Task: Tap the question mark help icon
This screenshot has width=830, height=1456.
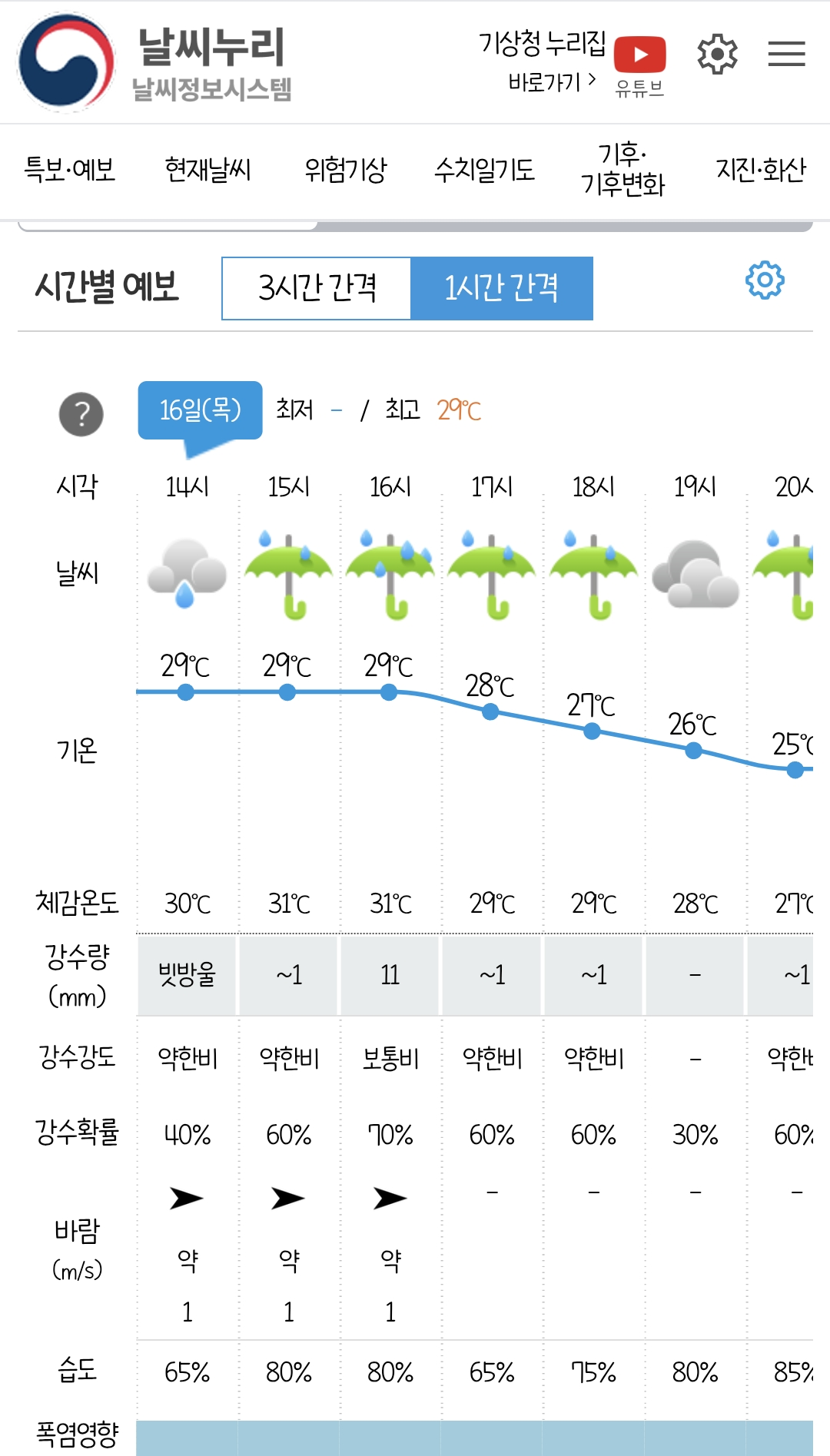Action: point(81,414)
